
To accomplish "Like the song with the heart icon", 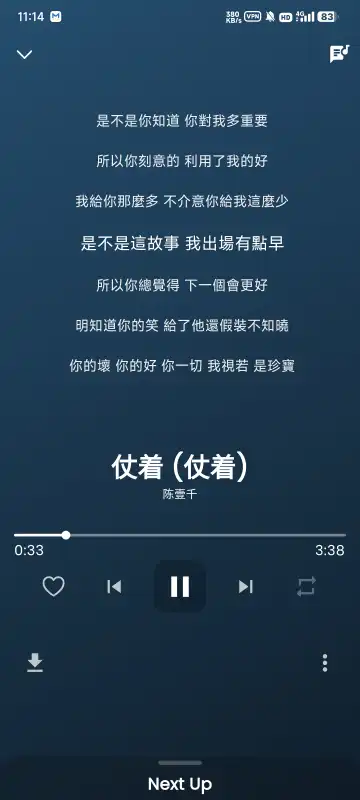I will 53,586.
